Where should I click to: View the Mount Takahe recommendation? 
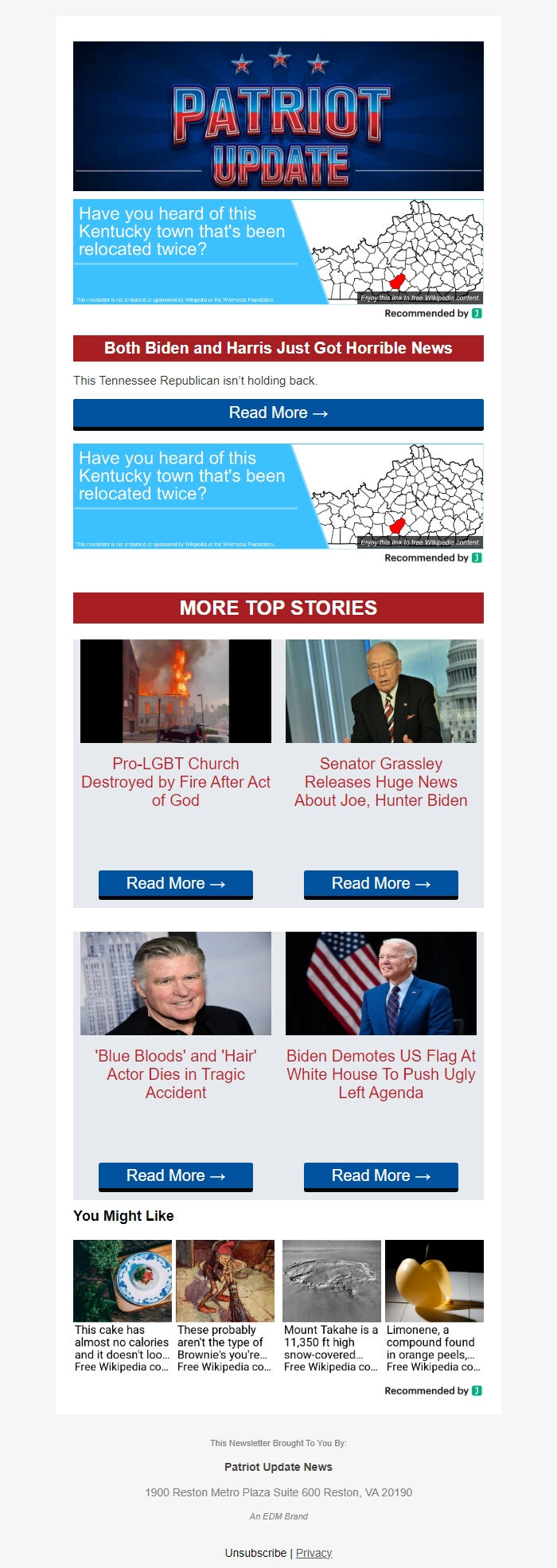click(x=331, y=1306)
